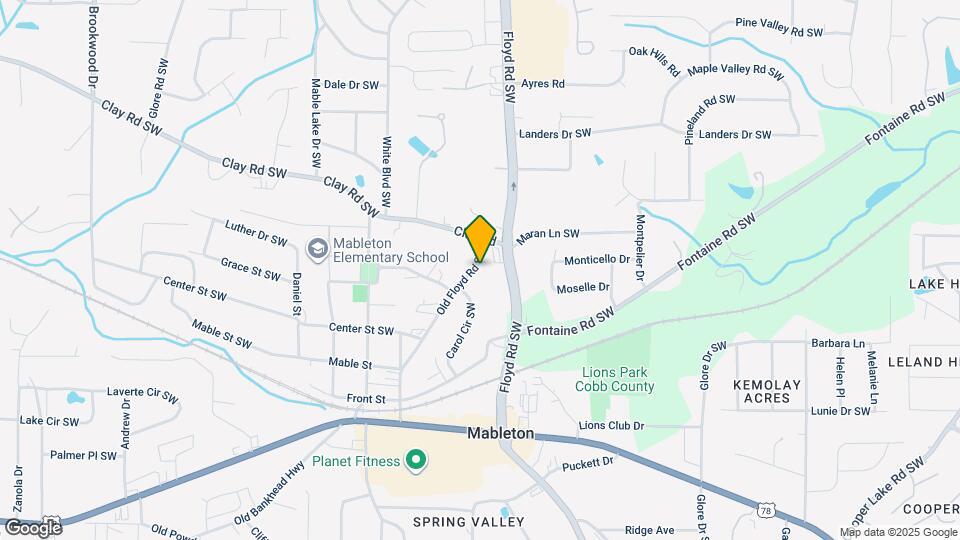Open the Planet Fitness place pin
This screenshot has width=960, height=540.
pyautogui.click(x=416, y=462)
